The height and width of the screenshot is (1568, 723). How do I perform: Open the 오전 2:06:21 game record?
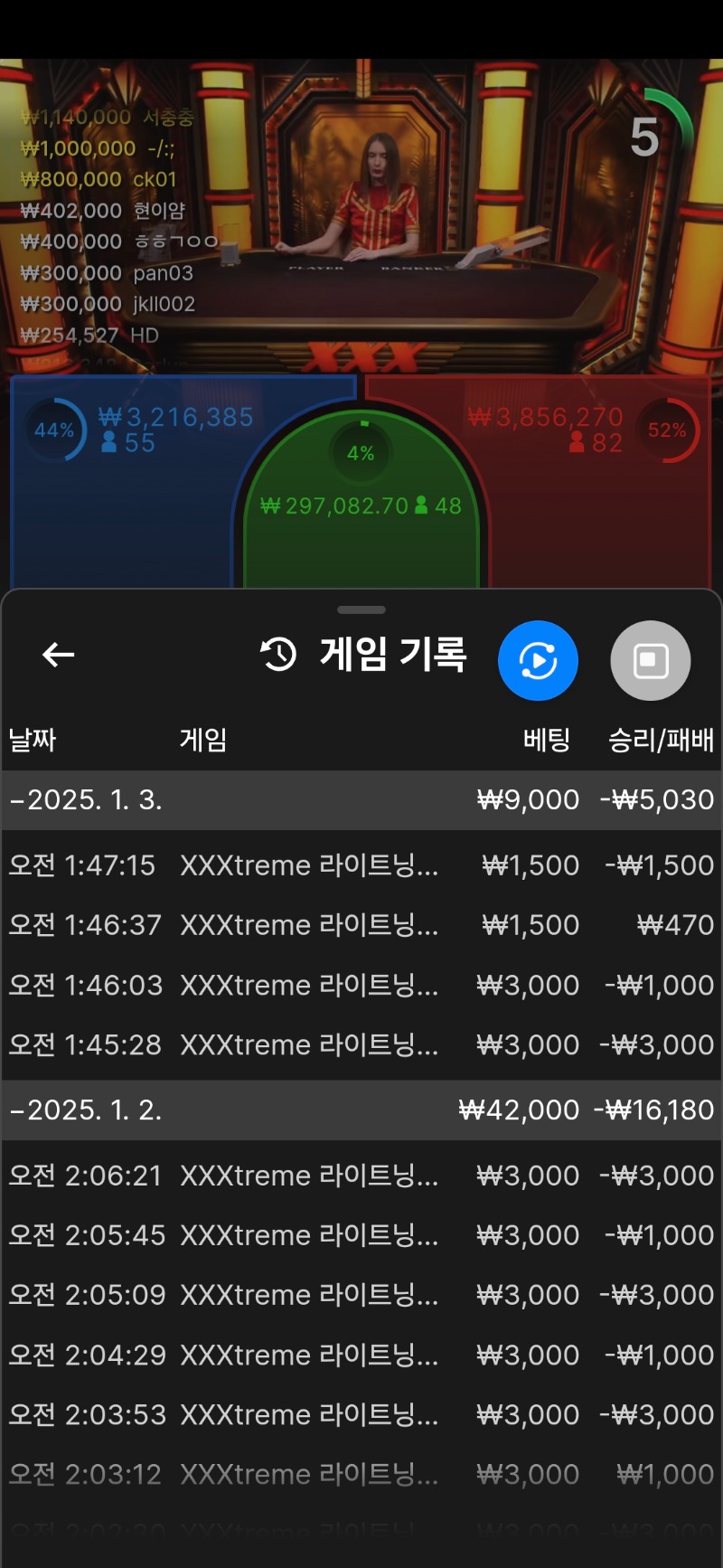click(x=361, y=1176)
